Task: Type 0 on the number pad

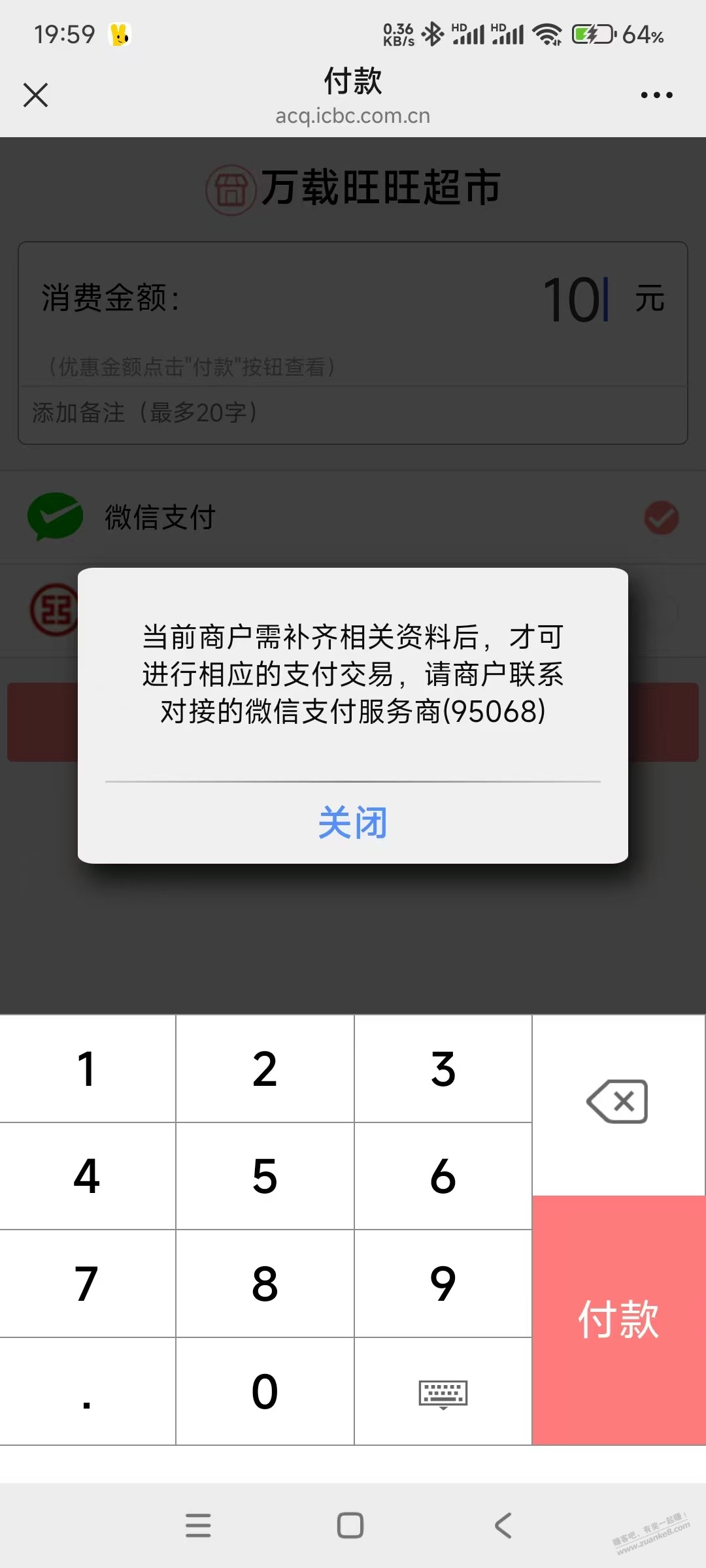Action: tap(265, 1392)
